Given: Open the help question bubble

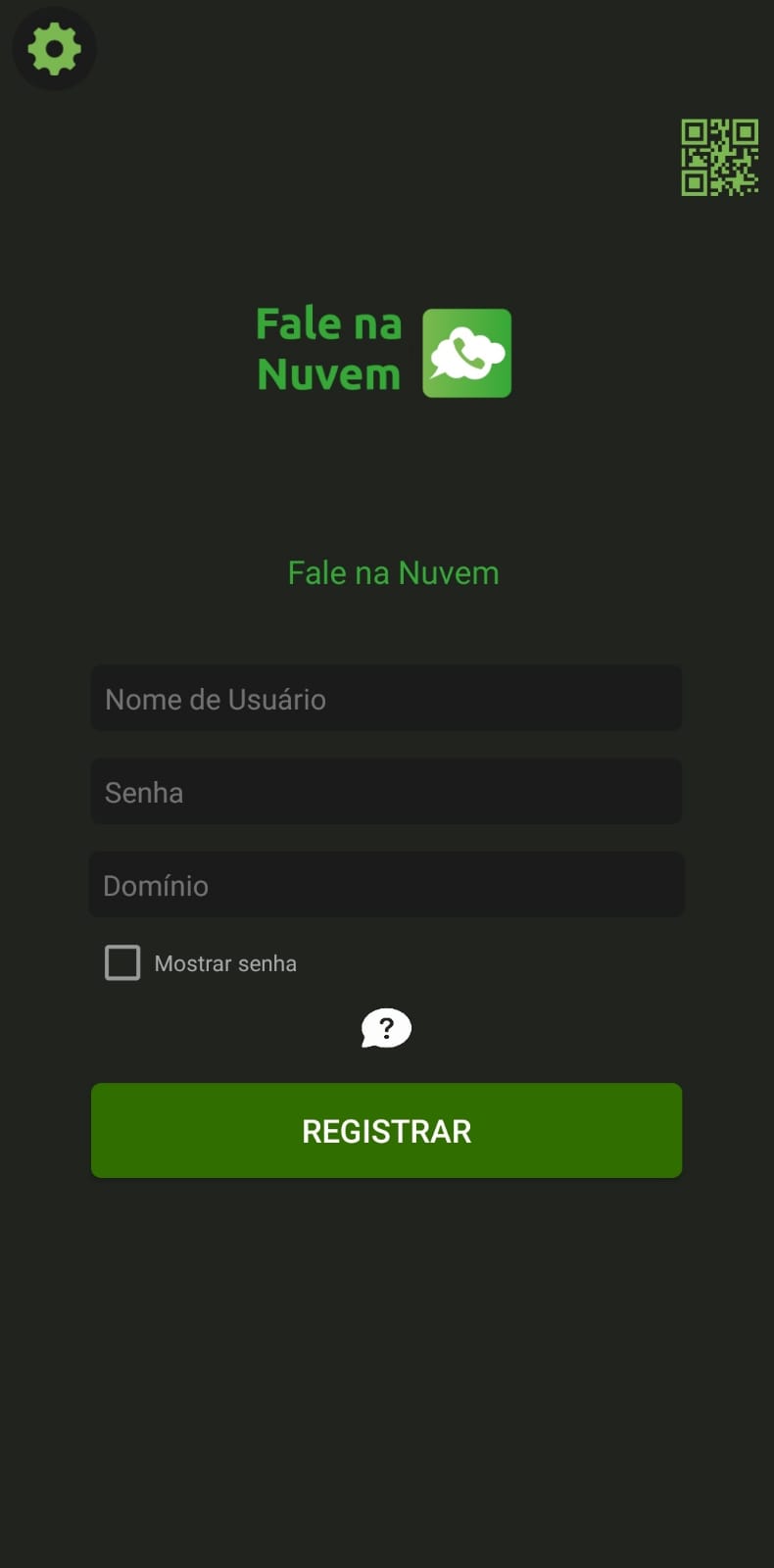Looking at the screenshot, I should (x=386, y=1028).
